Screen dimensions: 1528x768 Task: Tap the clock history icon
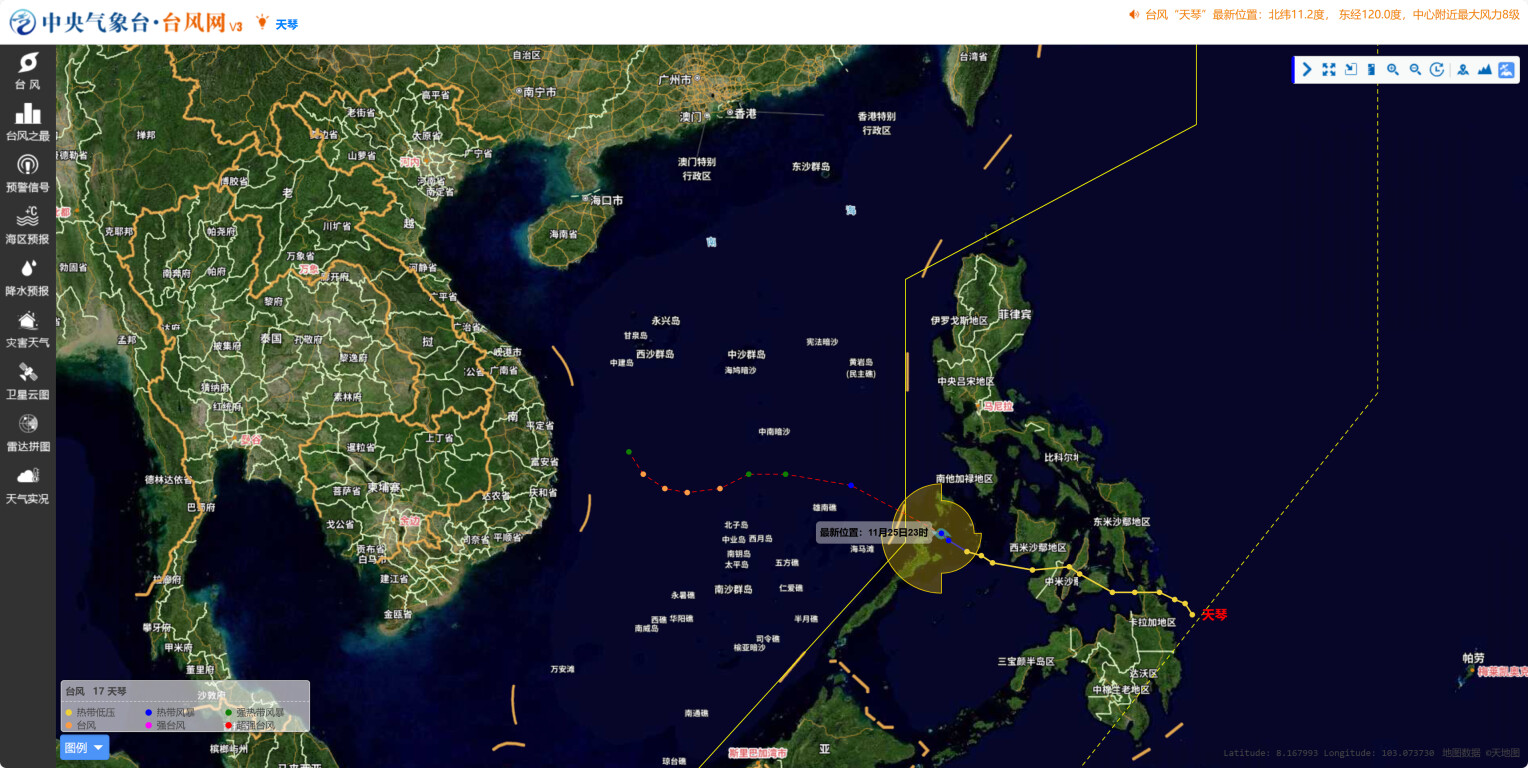(1437, 70)
